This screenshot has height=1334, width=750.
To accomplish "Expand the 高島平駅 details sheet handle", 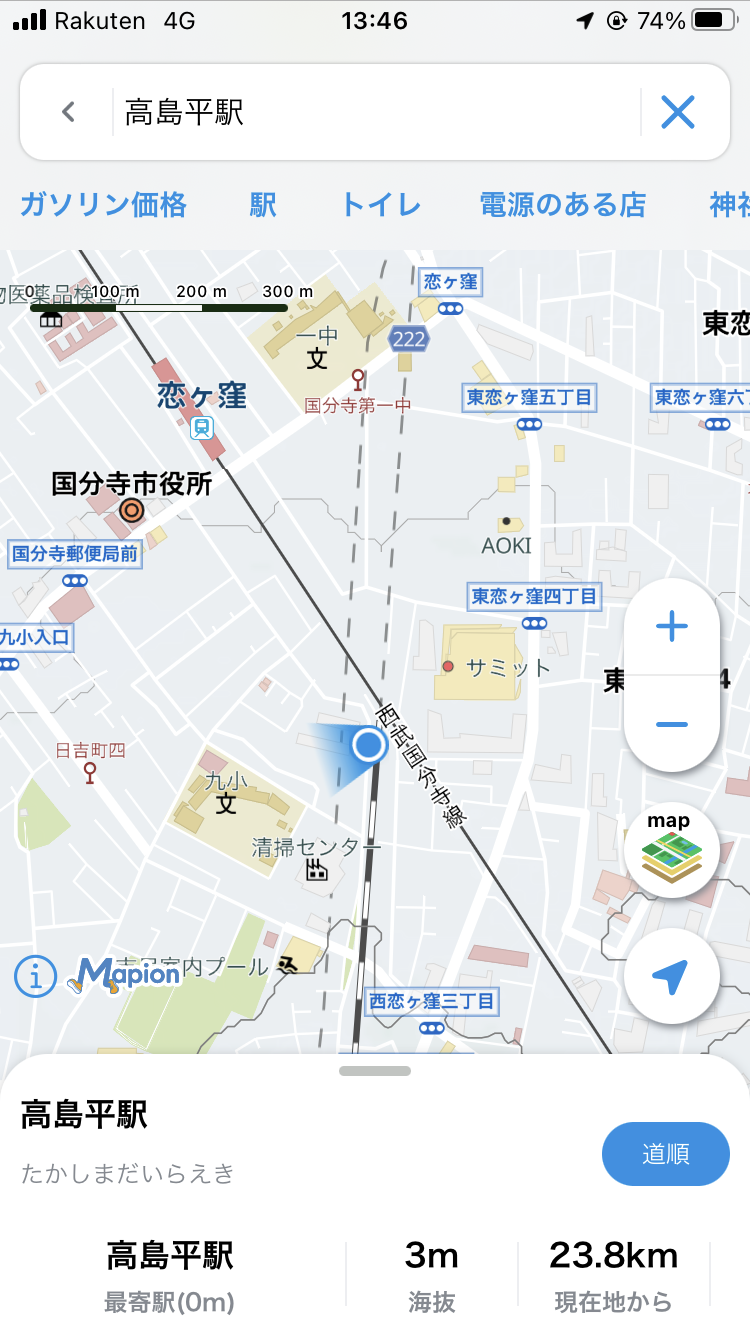I will [x=375, y=1071].
